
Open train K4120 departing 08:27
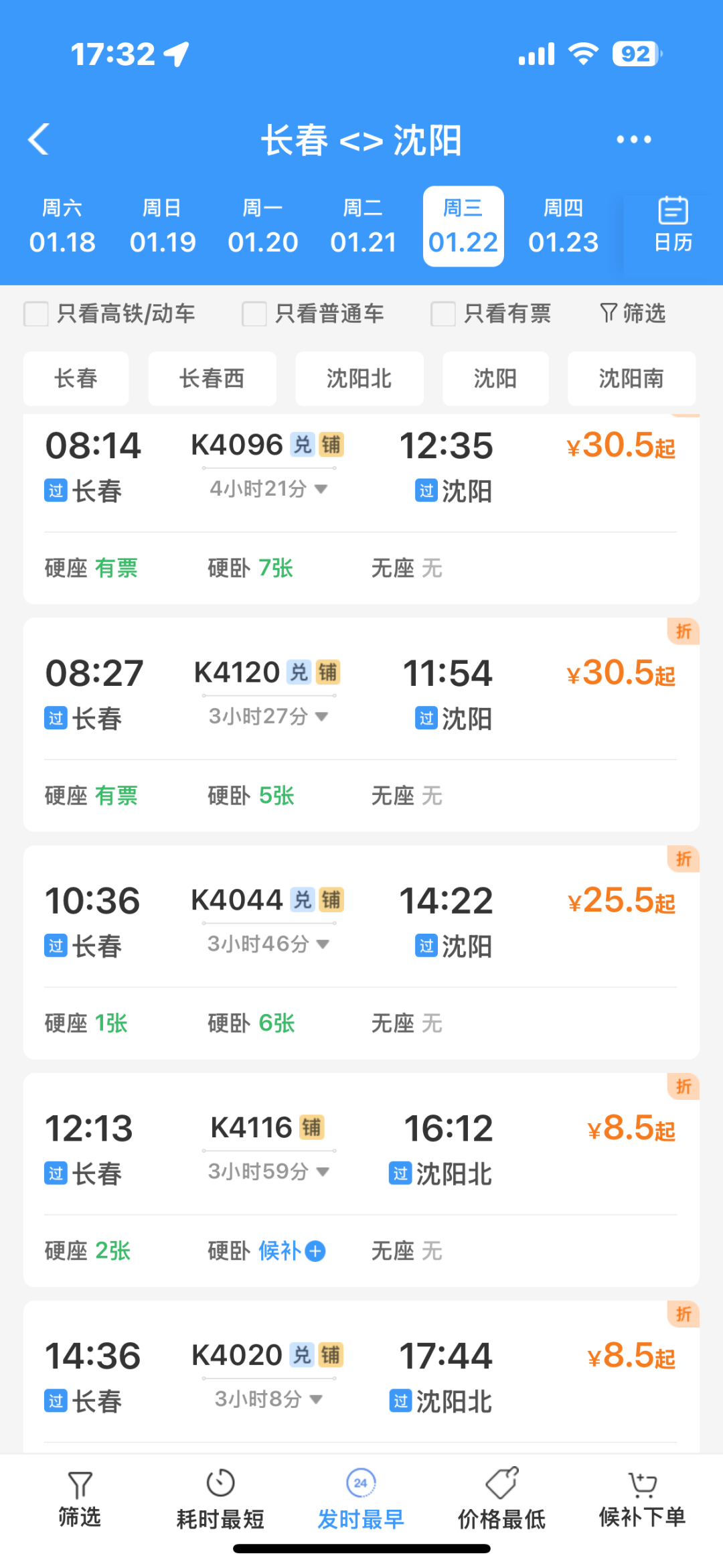361,725
